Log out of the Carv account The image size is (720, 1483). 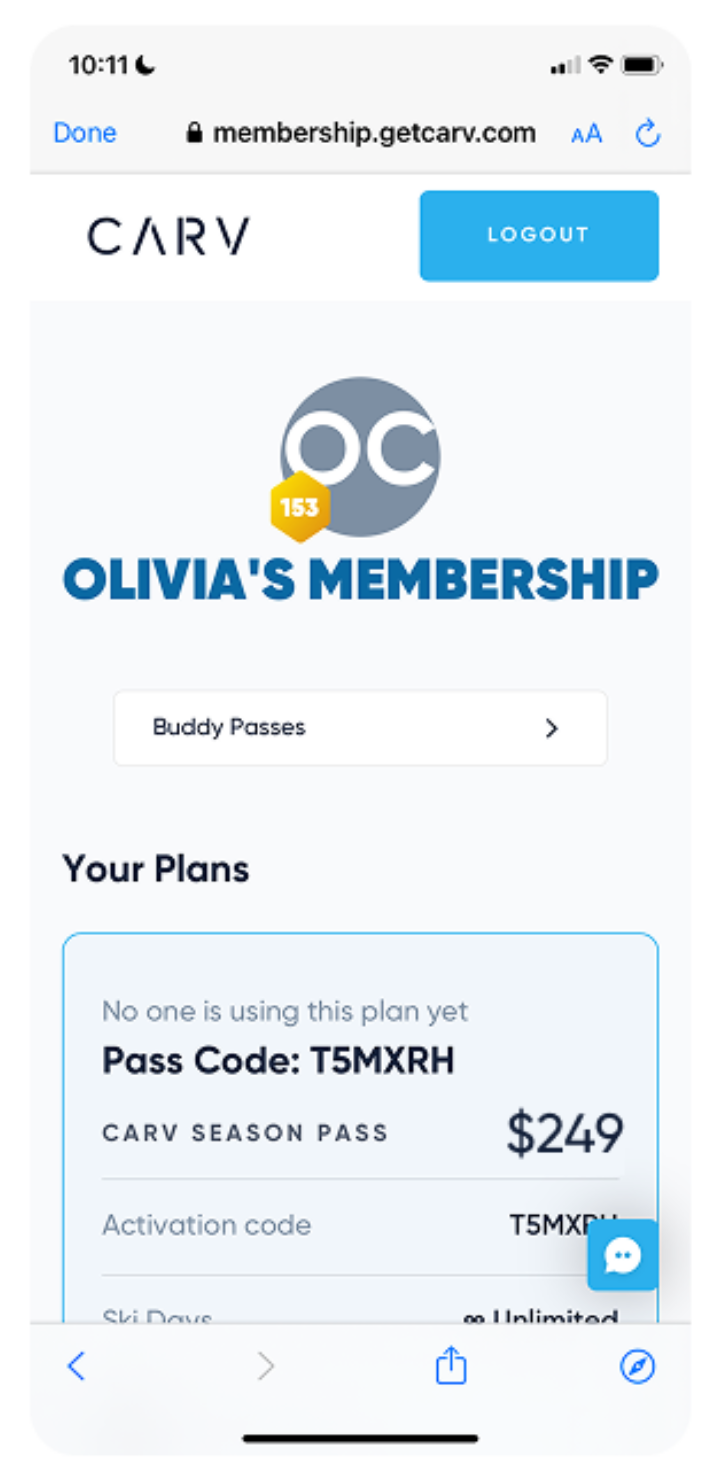[538, 235]
